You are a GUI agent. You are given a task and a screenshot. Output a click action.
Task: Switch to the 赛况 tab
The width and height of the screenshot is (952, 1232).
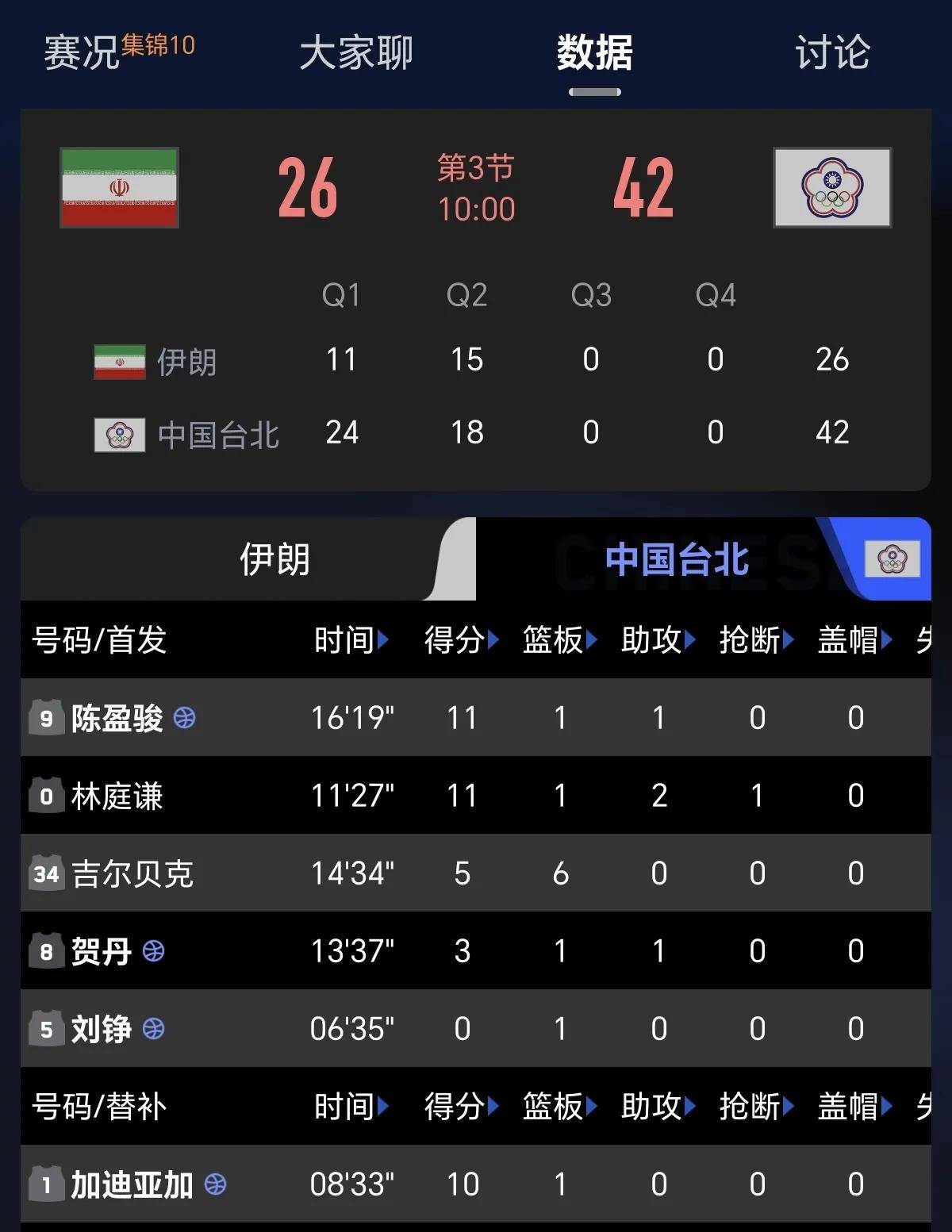[x=82, y=53]
